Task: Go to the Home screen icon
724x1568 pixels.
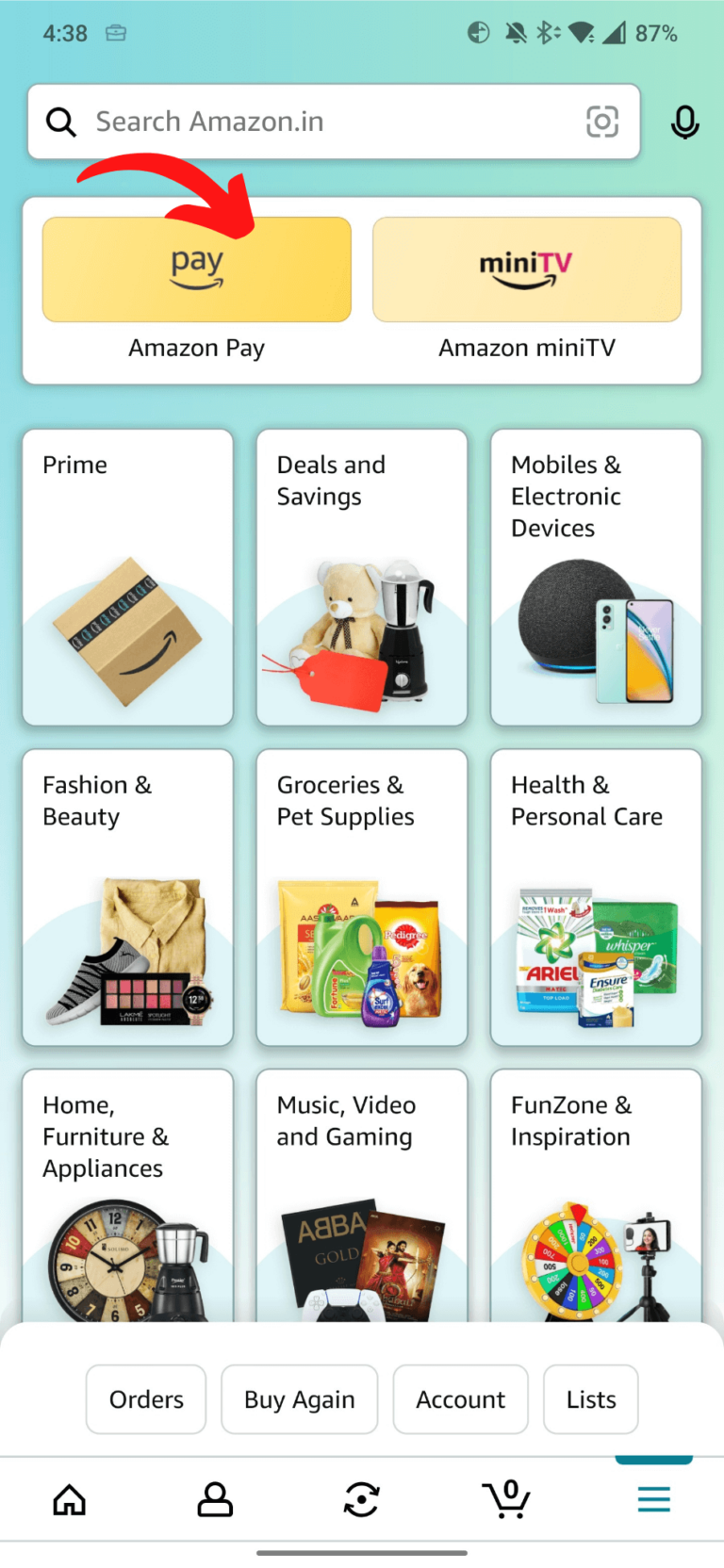Action: [x=69, y=1499]
